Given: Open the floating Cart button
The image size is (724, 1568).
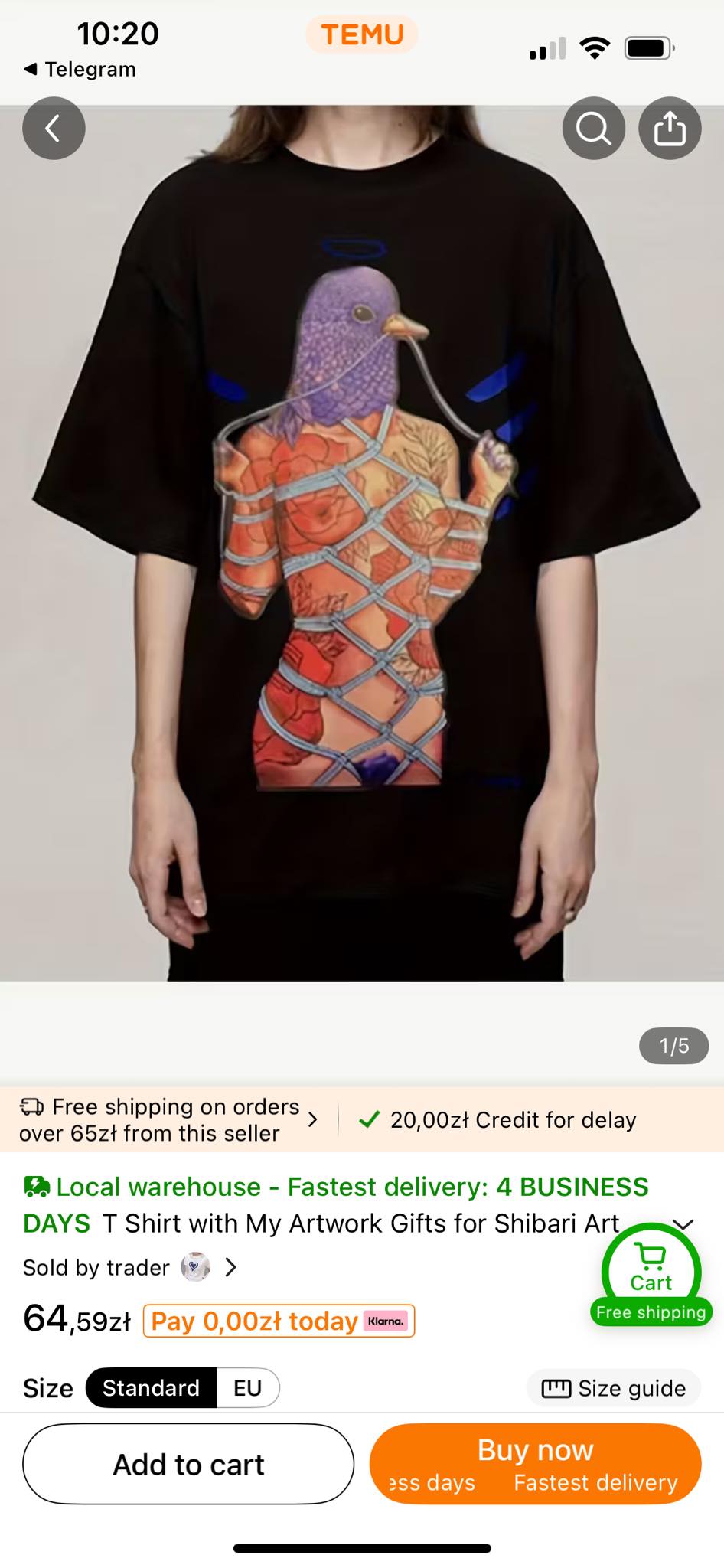Looking at the screenshot, I should click(651, 1273).
